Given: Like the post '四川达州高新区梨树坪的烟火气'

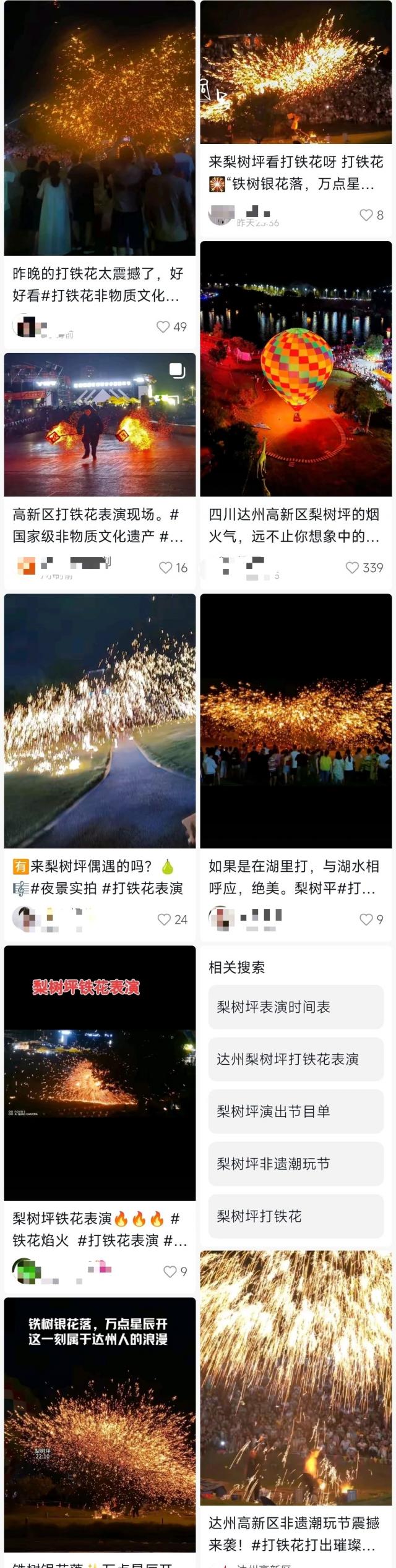Looking at the screenshot, I should click(352, 568).
